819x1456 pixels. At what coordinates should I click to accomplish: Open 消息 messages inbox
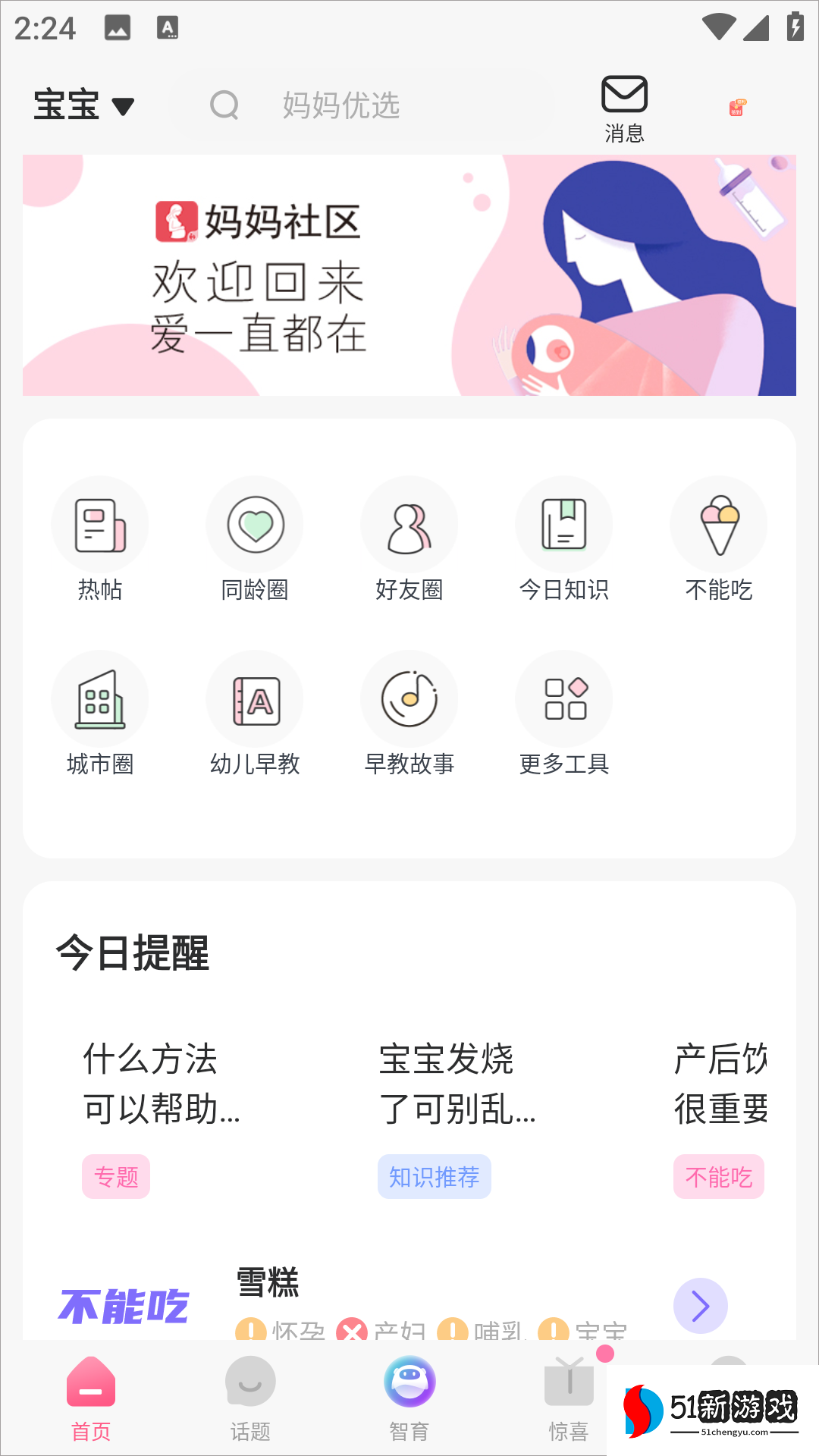624,108
